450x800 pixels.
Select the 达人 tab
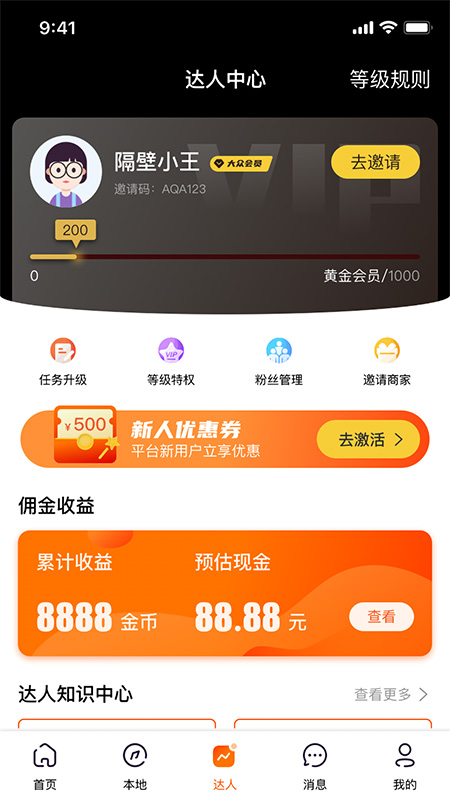[224, 766]
